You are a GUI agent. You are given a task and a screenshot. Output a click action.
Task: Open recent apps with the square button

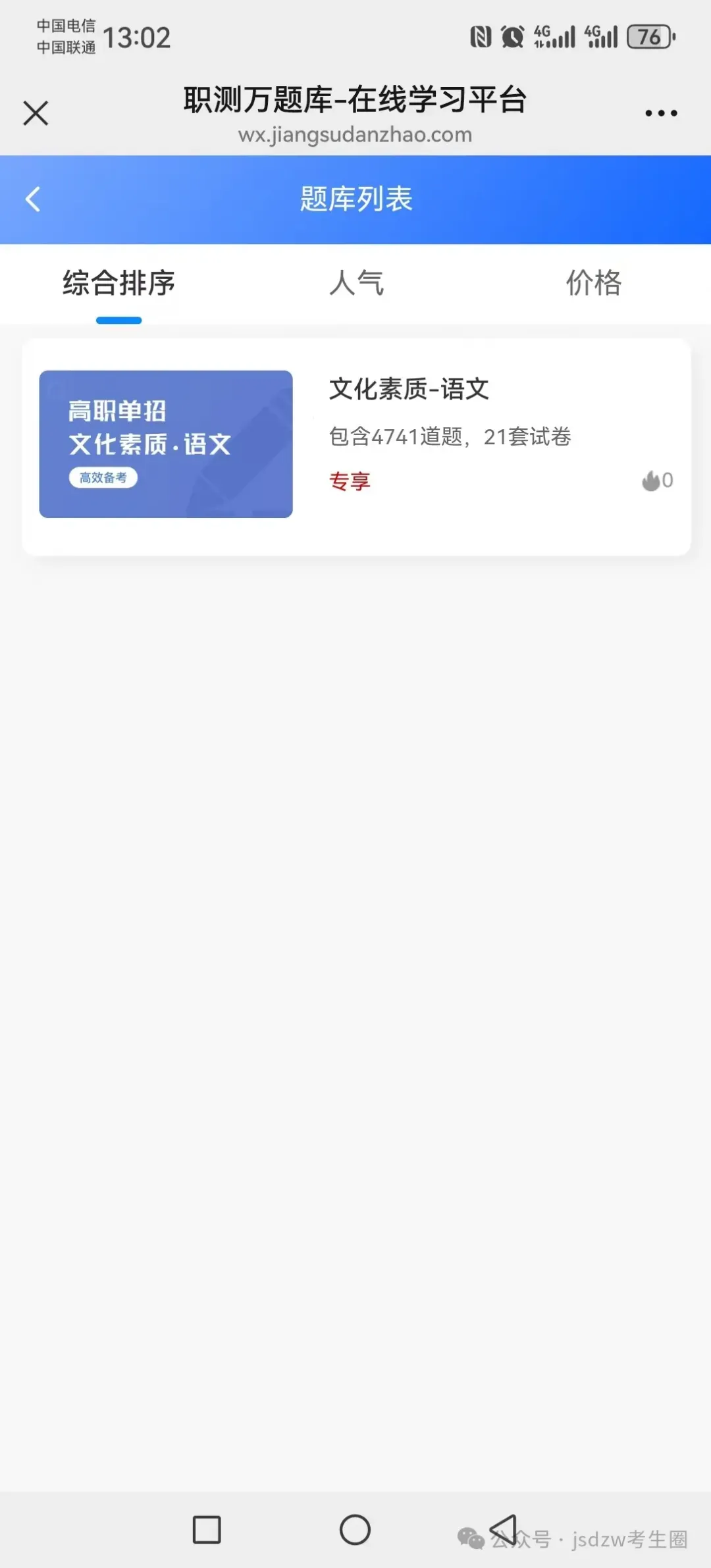click(x=207, y=1529)
